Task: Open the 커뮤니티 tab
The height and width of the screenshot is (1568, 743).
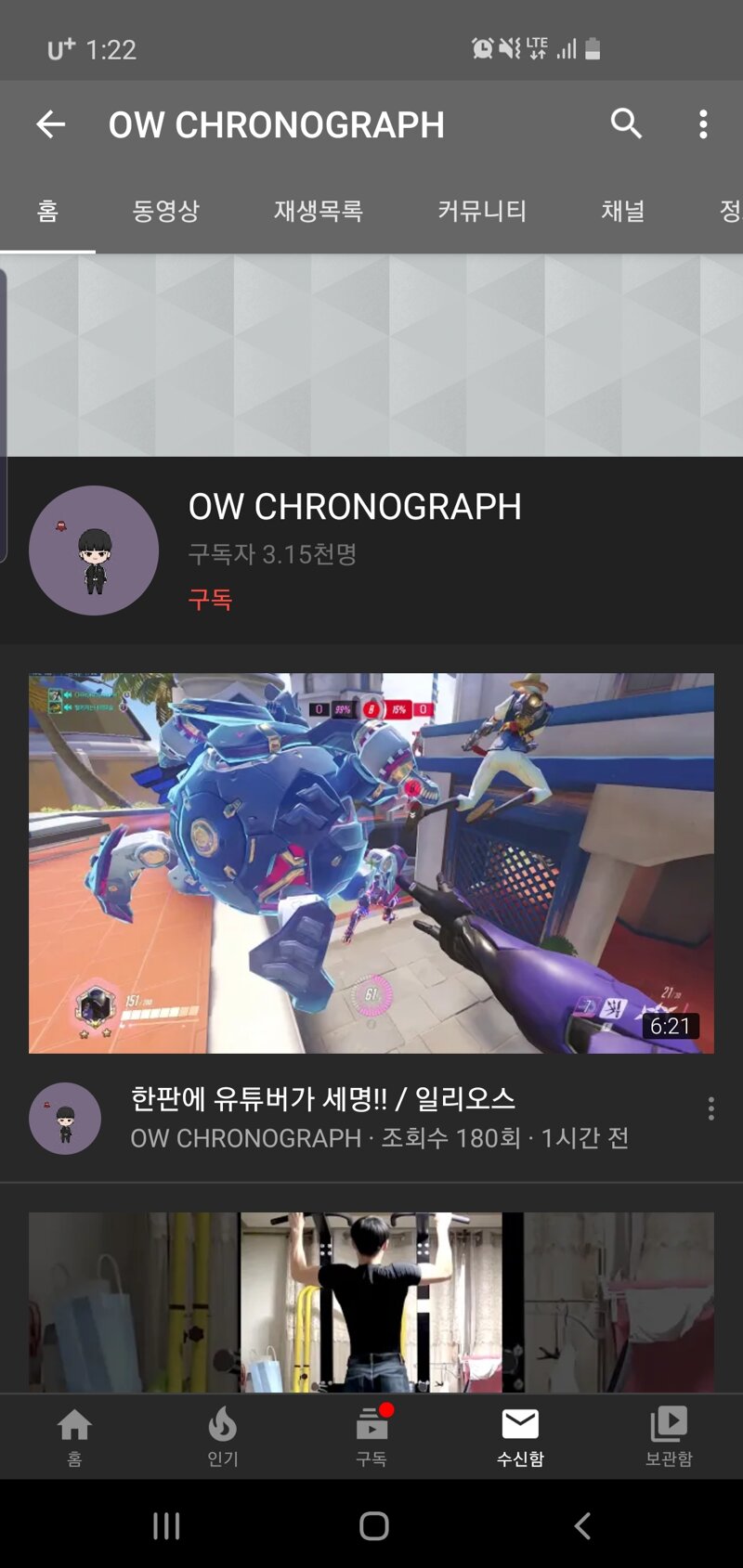Action: coord(482,212)
